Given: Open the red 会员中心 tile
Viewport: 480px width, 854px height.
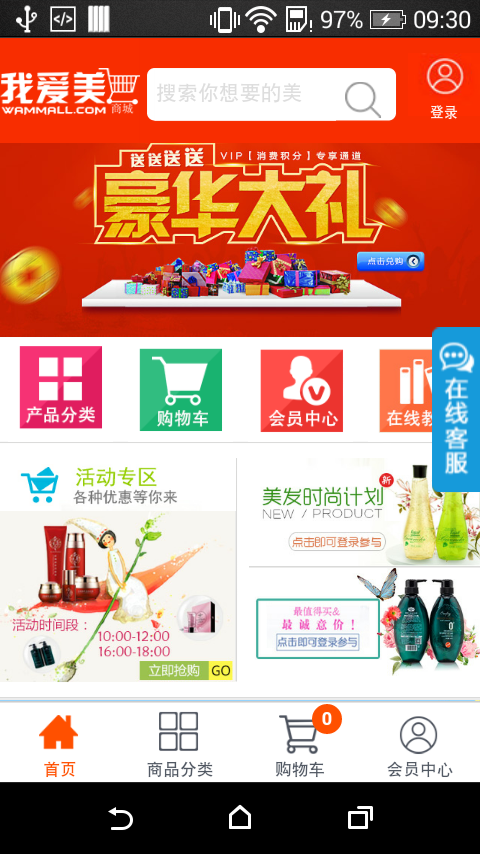Looking at the screenshot, I should (x=302, y=391).
